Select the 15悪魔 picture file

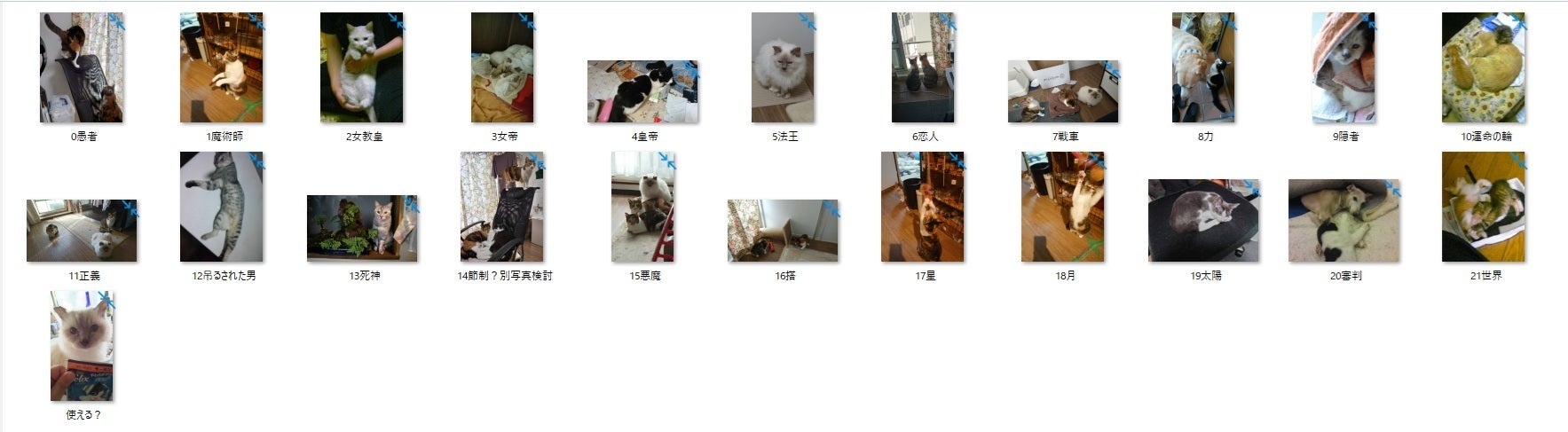tap(642, 207)
